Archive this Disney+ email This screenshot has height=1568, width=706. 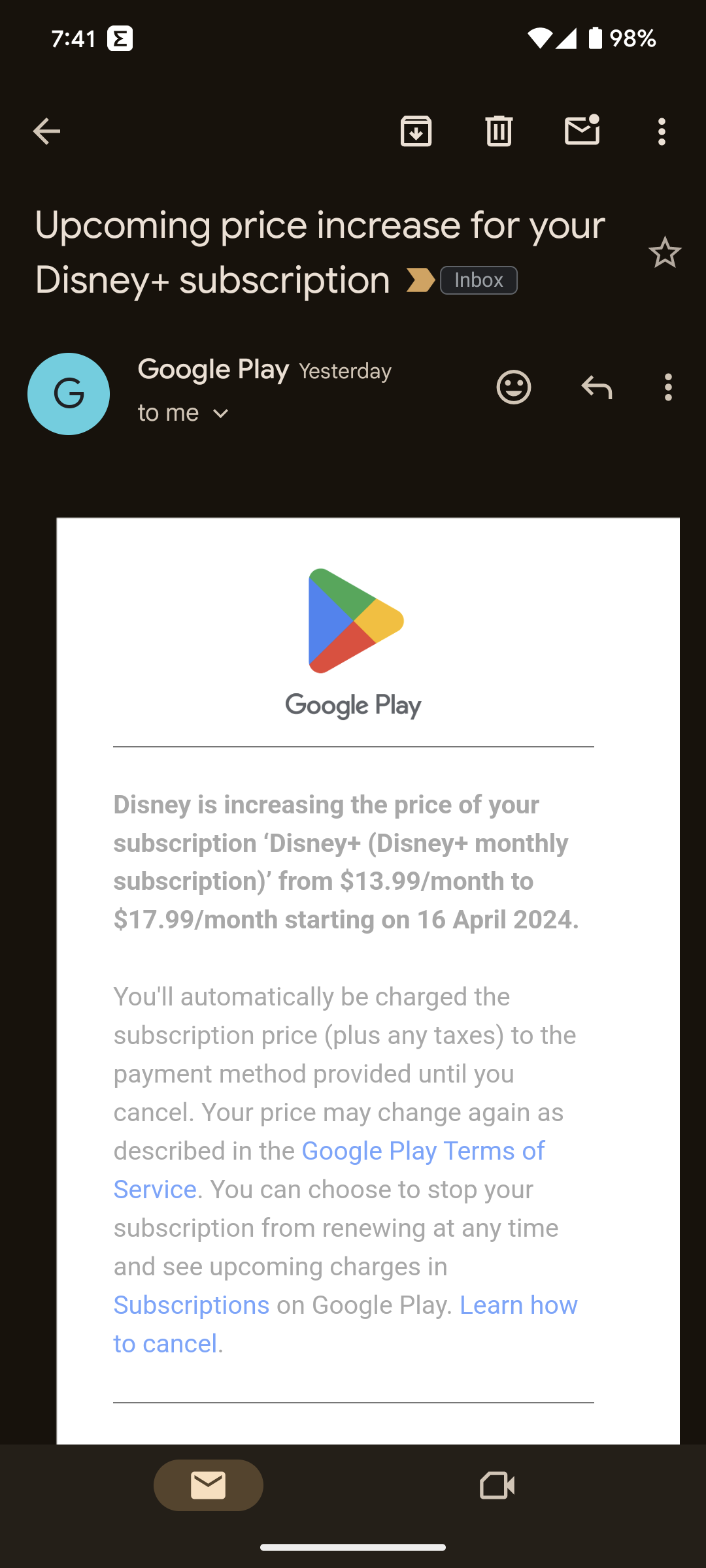tap(416, 131)
